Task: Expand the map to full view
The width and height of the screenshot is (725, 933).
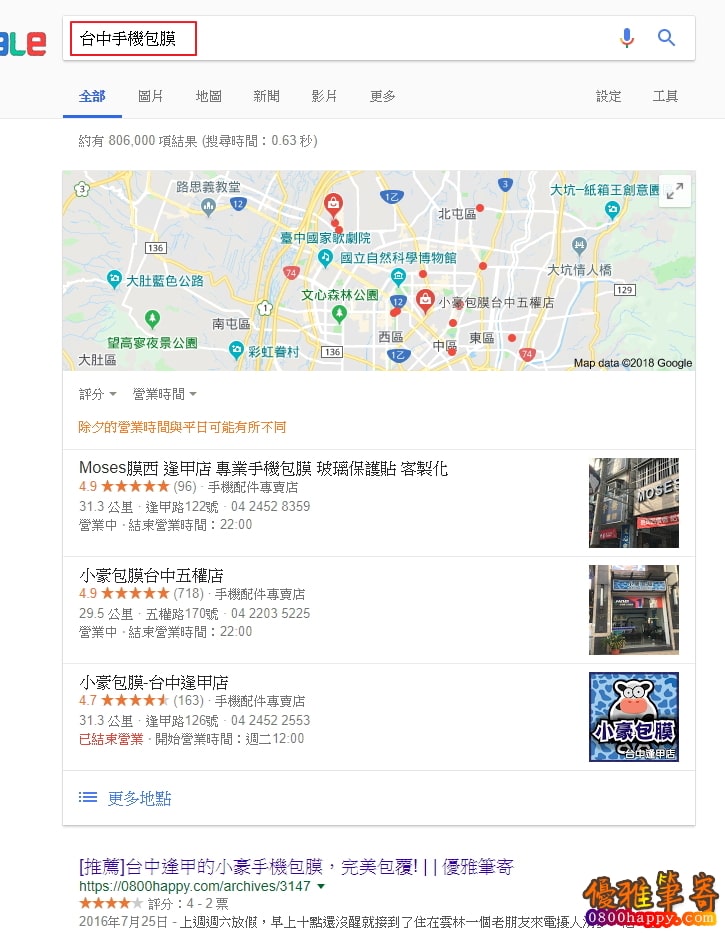Action: [x=676, y=190]
